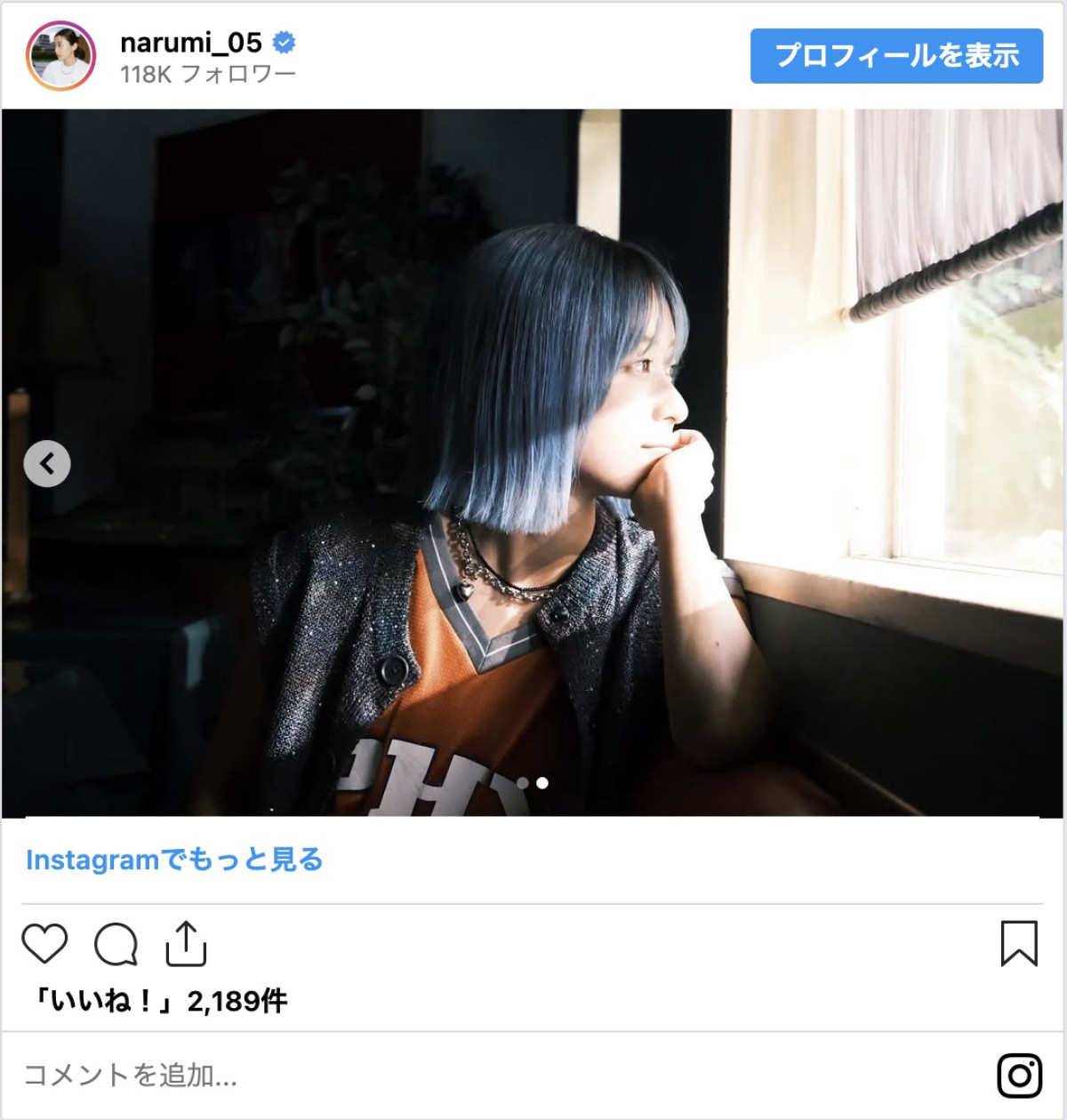Open narumi_05 profile picture
The image size is (1067, 1120).
coord(60,56)
